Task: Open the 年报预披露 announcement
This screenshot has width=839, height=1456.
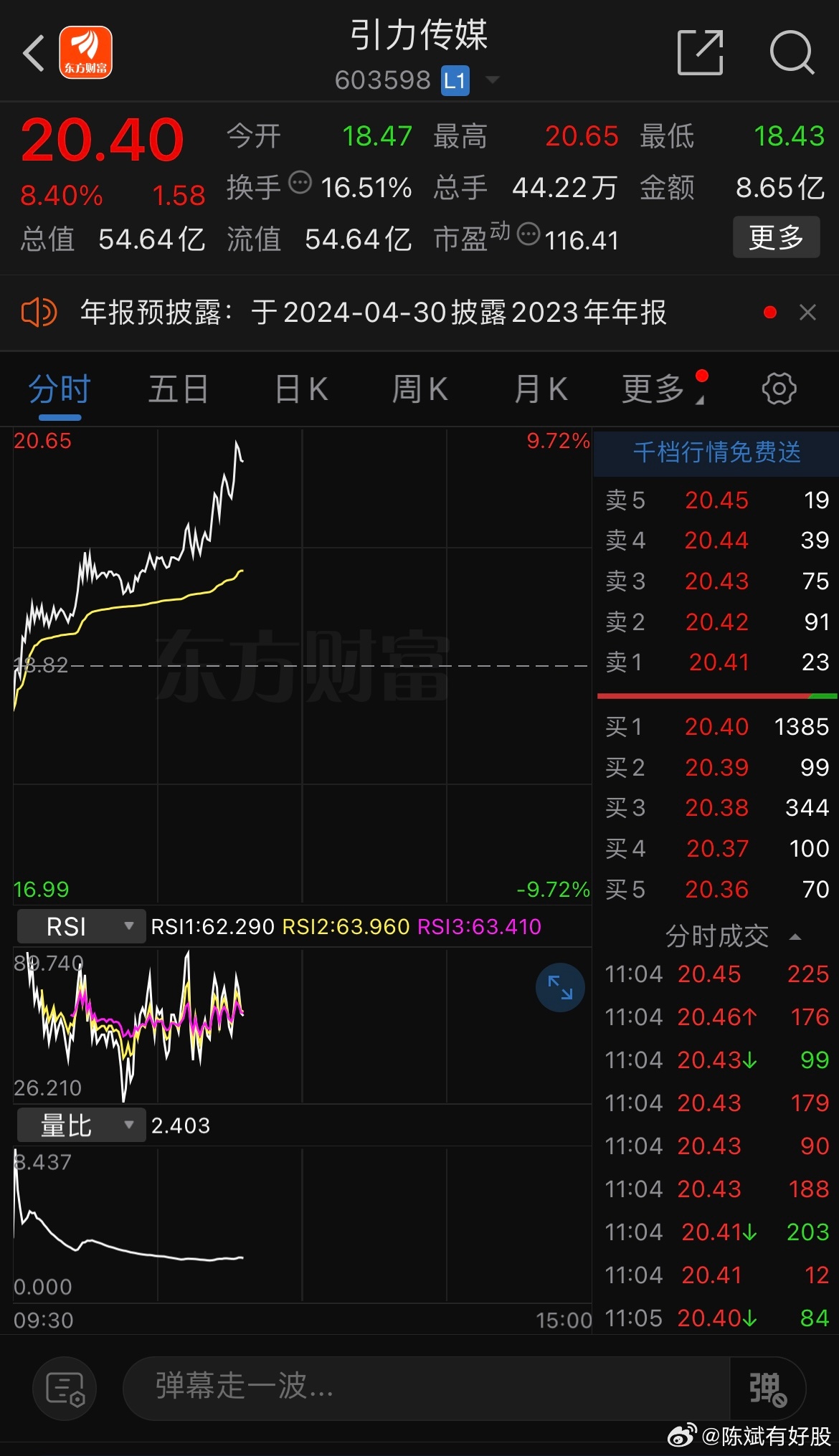Action: (x=373, y=313)
